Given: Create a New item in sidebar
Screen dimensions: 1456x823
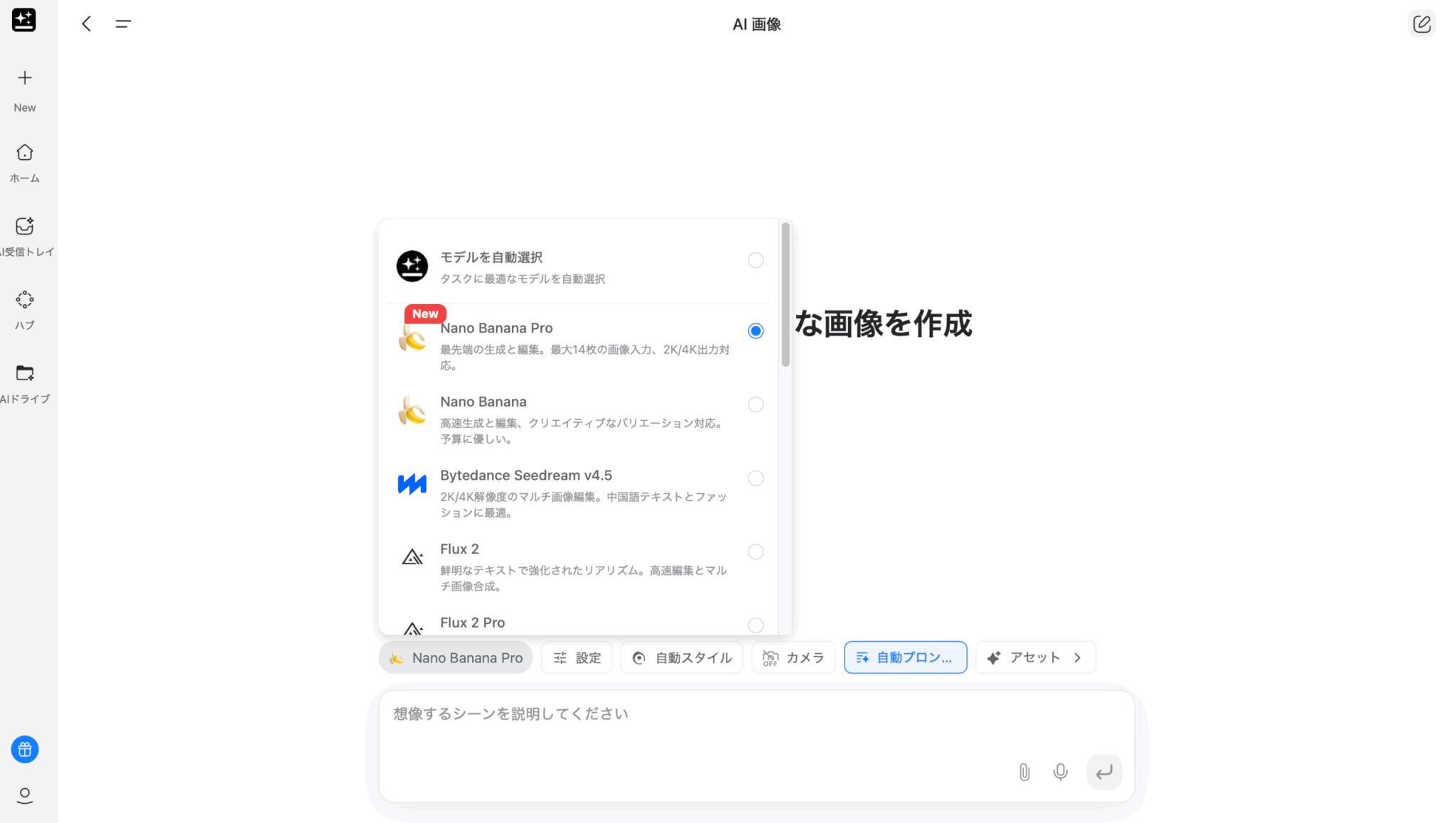Looking at the screenshot, I should pos(25,90).
